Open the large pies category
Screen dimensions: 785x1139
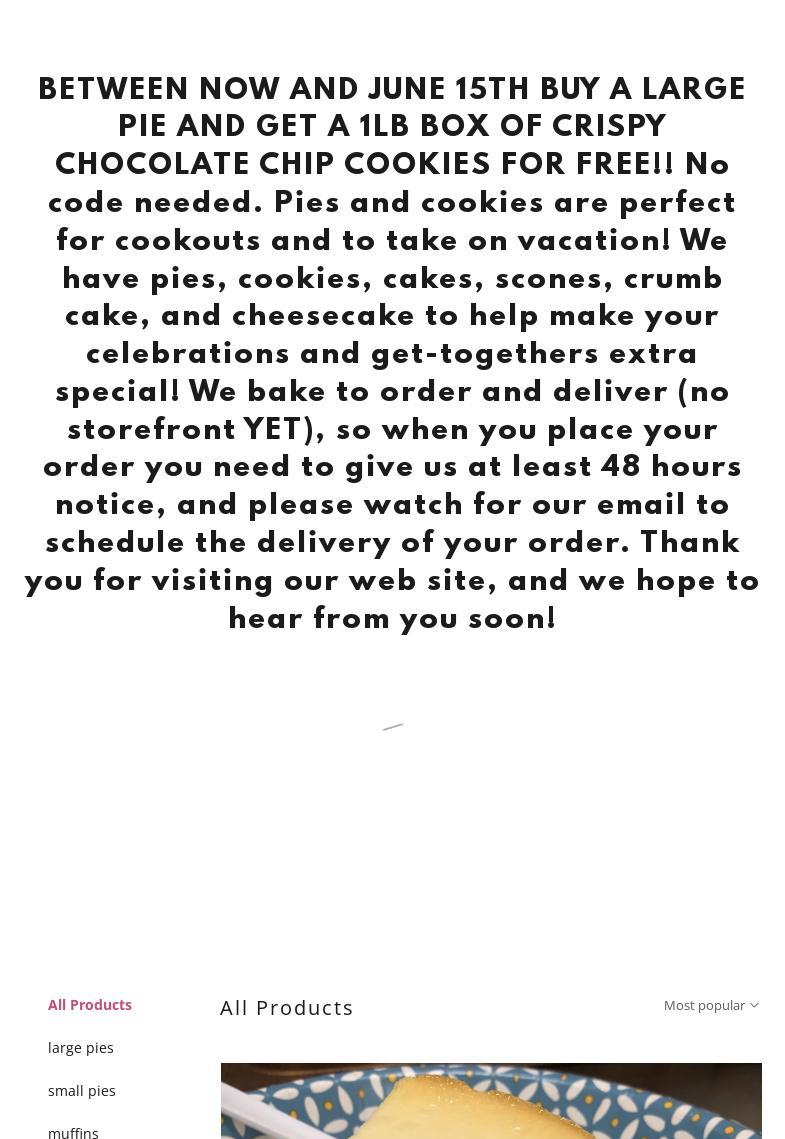click(81, 1048)
